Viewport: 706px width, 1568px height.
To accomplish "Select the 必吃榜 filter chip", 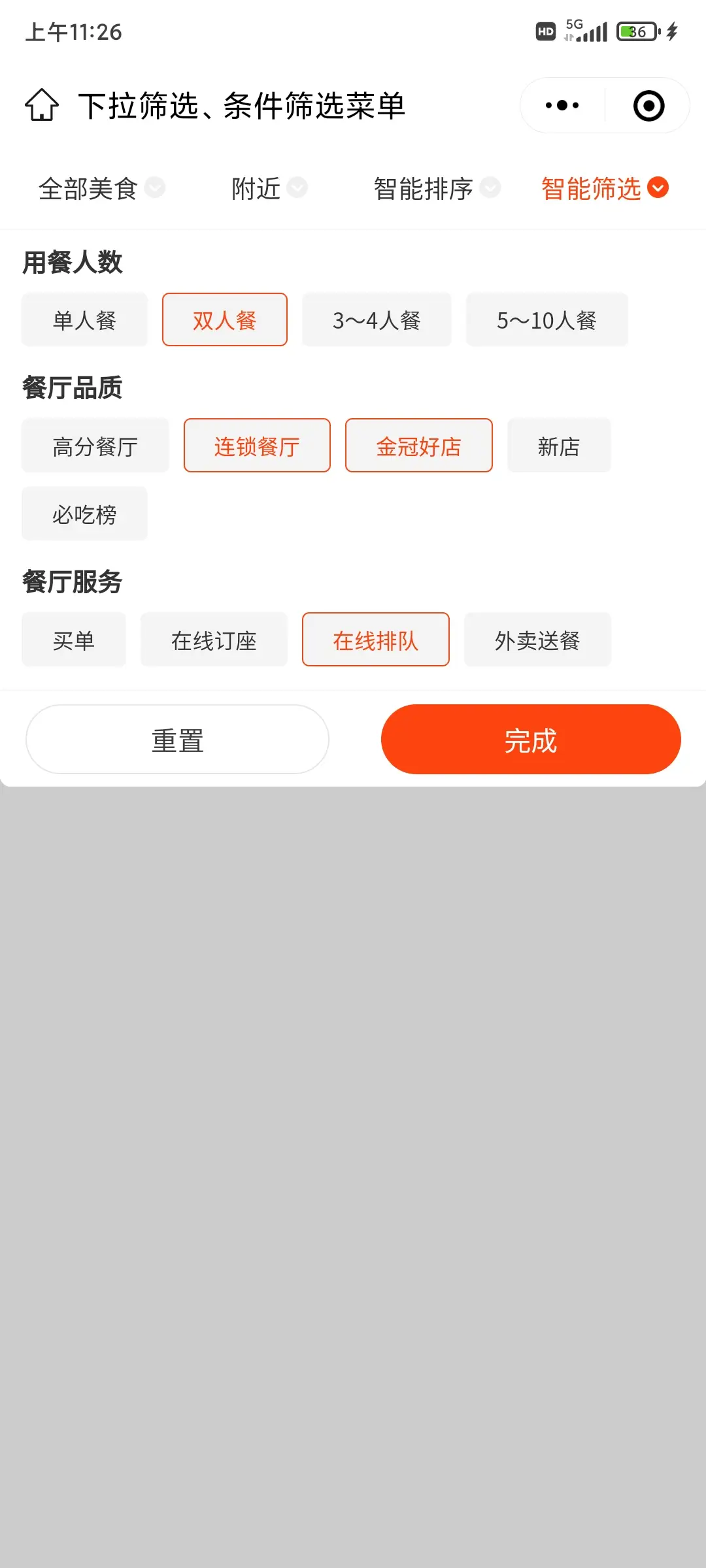I will (84, 514).
